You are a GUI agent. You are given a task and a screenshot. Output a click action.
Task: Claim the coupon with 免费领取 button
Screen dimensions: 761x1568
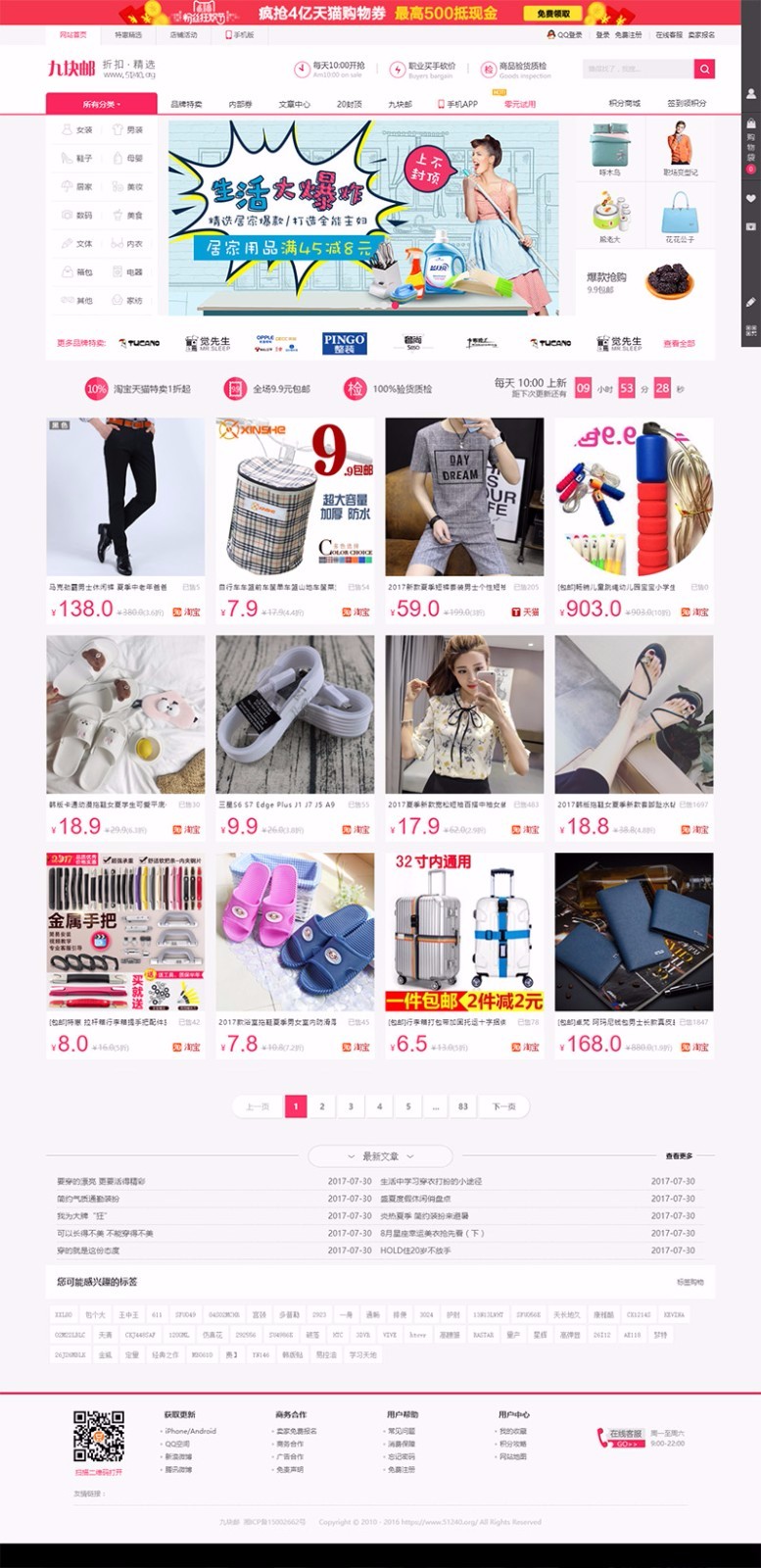tap(553, 14)
